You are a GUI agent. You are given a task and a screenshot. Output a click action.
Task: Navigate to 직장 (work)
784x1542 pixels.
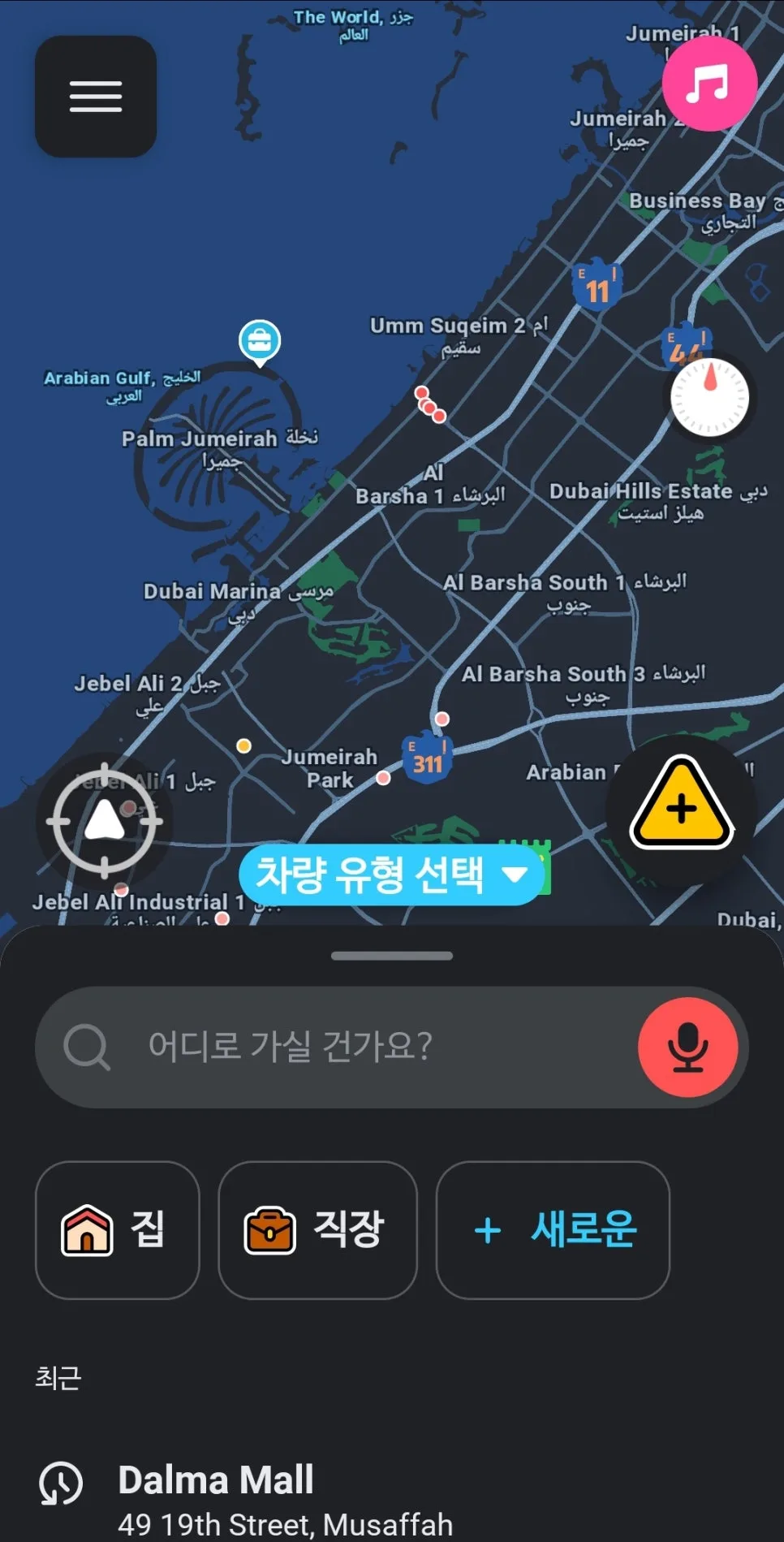[x=317, y=1229]
